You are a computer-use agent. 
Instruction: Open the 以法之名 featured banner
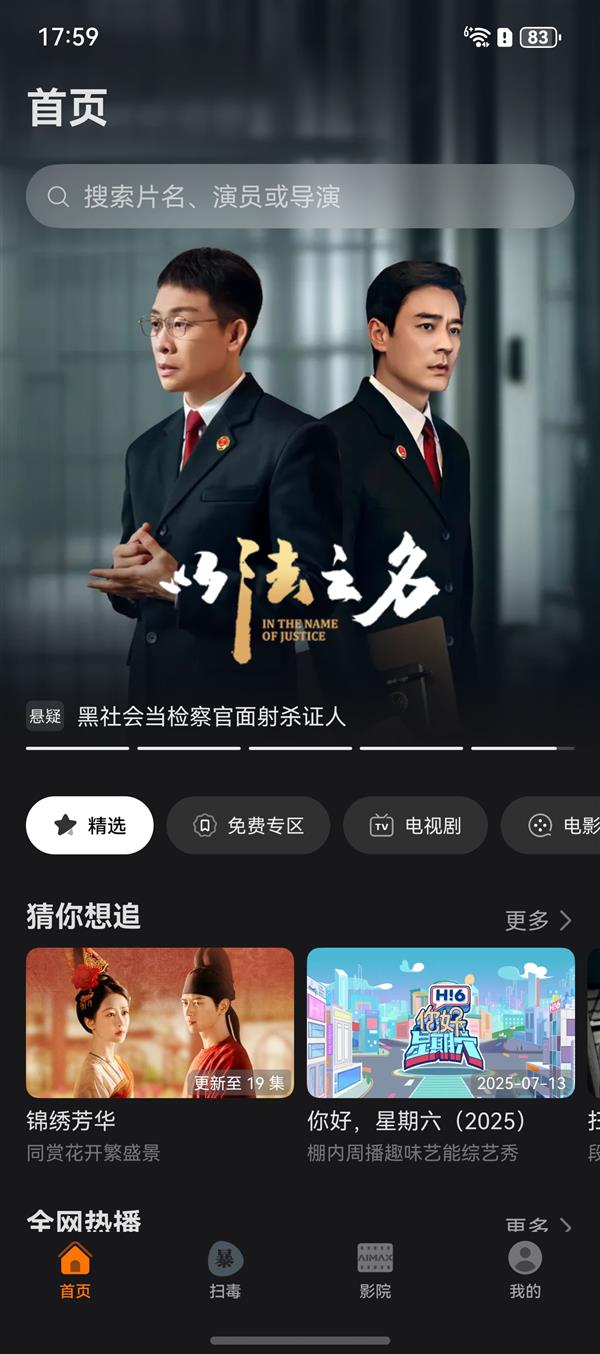300,480
